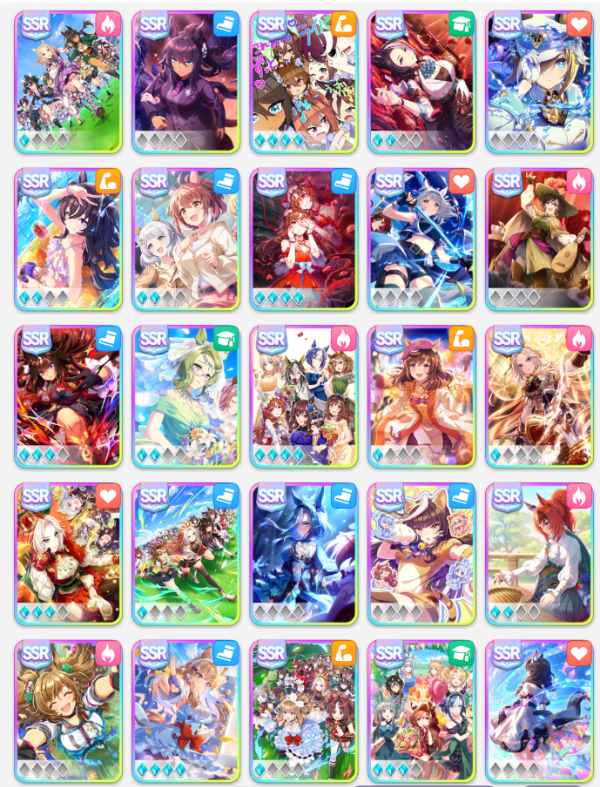Select the red-haired girl holding a basket card
Image resolution: width=600 pixels, height=787 pixels.
[x=540, y=554]
